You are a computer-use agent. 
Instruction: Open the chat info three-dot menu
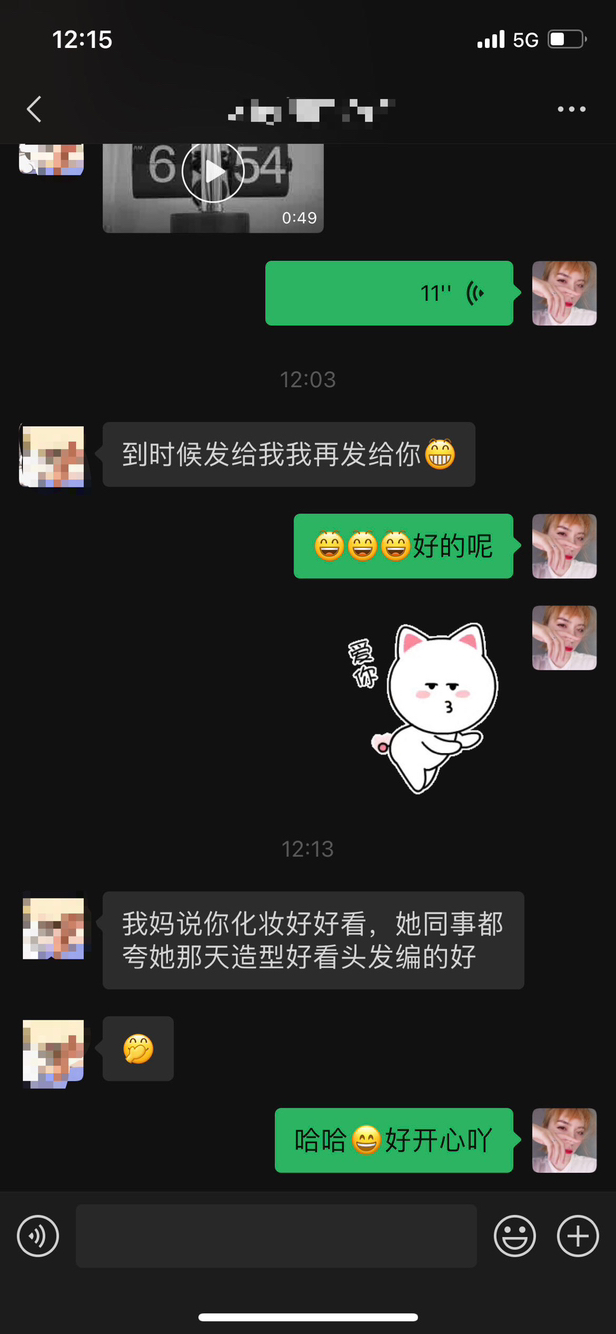(x=571, y=109)
